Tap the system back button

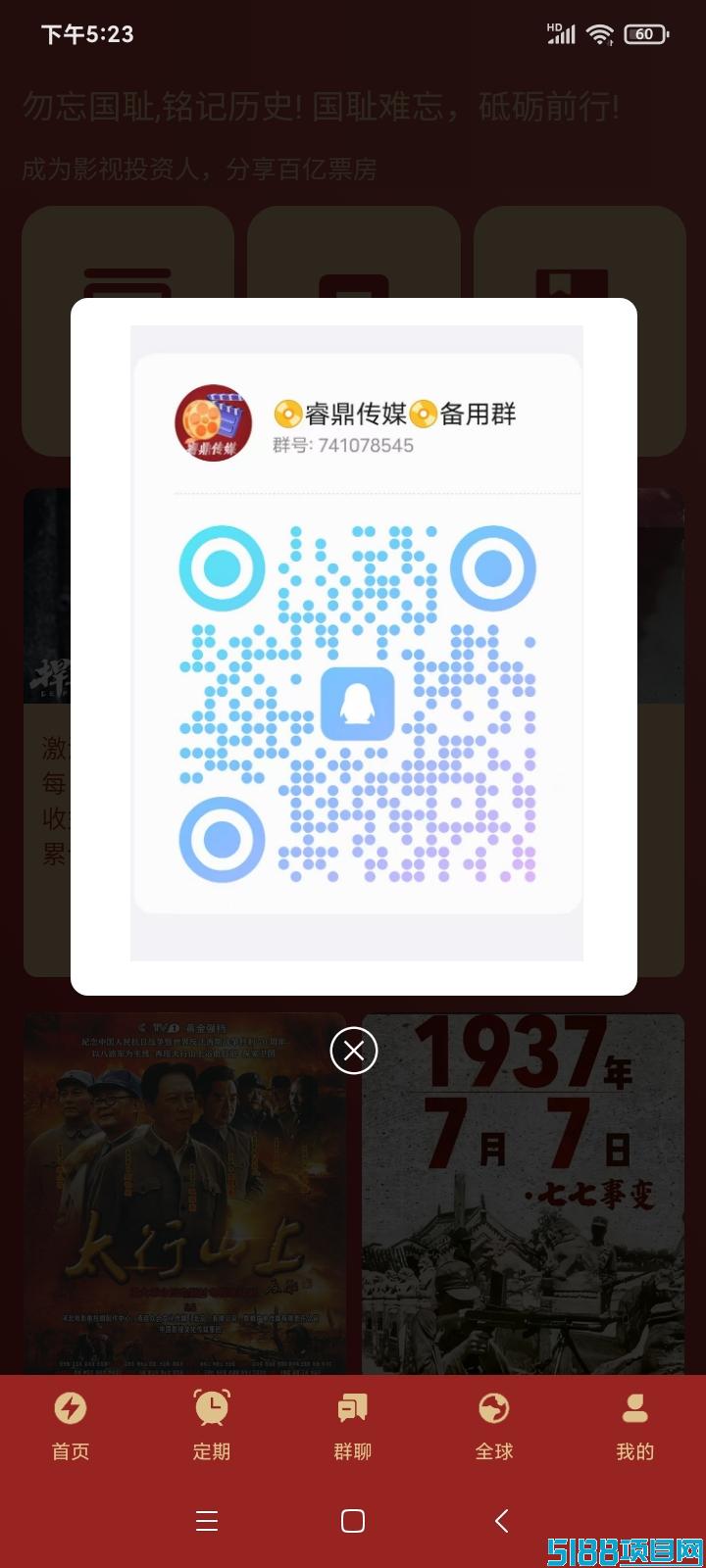(502, 1520)
